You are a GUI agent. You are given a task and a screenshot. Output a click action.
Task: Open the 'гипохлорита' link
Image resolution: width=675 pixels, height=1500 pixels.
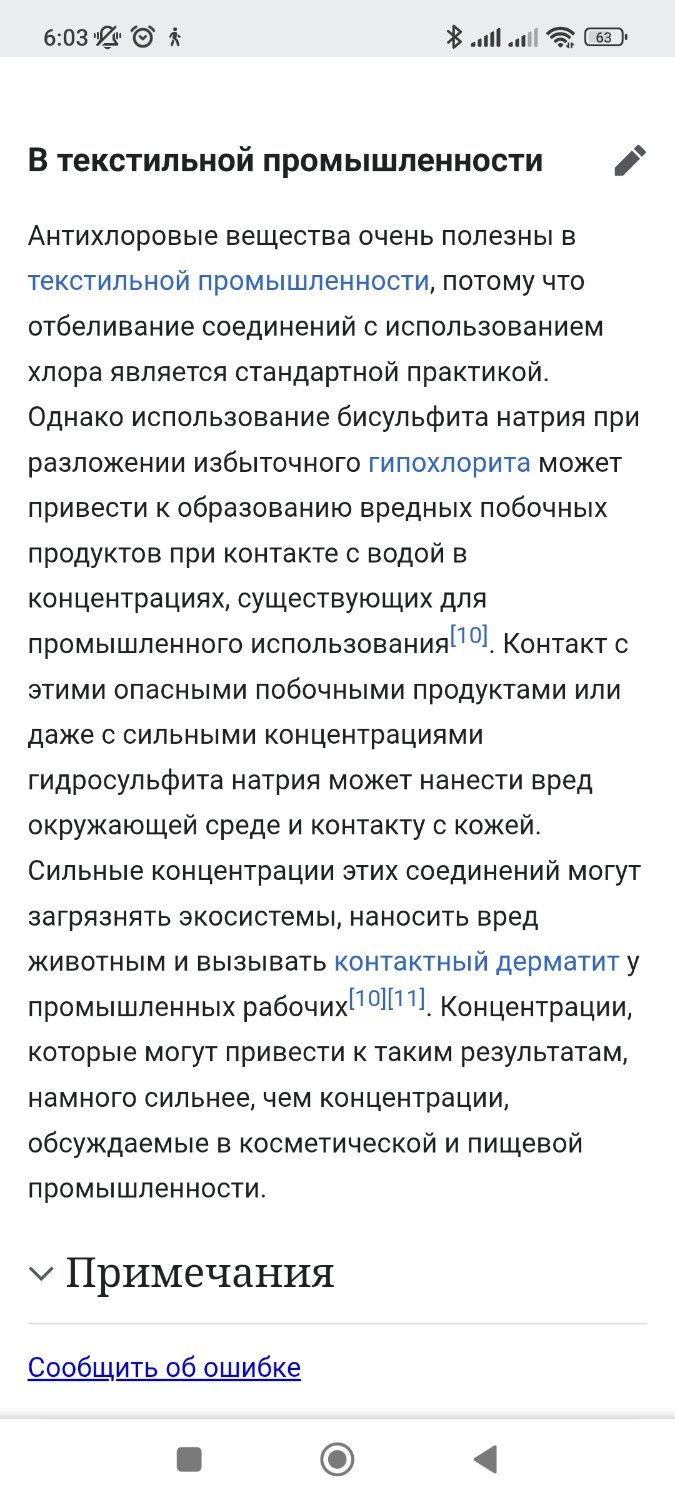tap(449, 462)
